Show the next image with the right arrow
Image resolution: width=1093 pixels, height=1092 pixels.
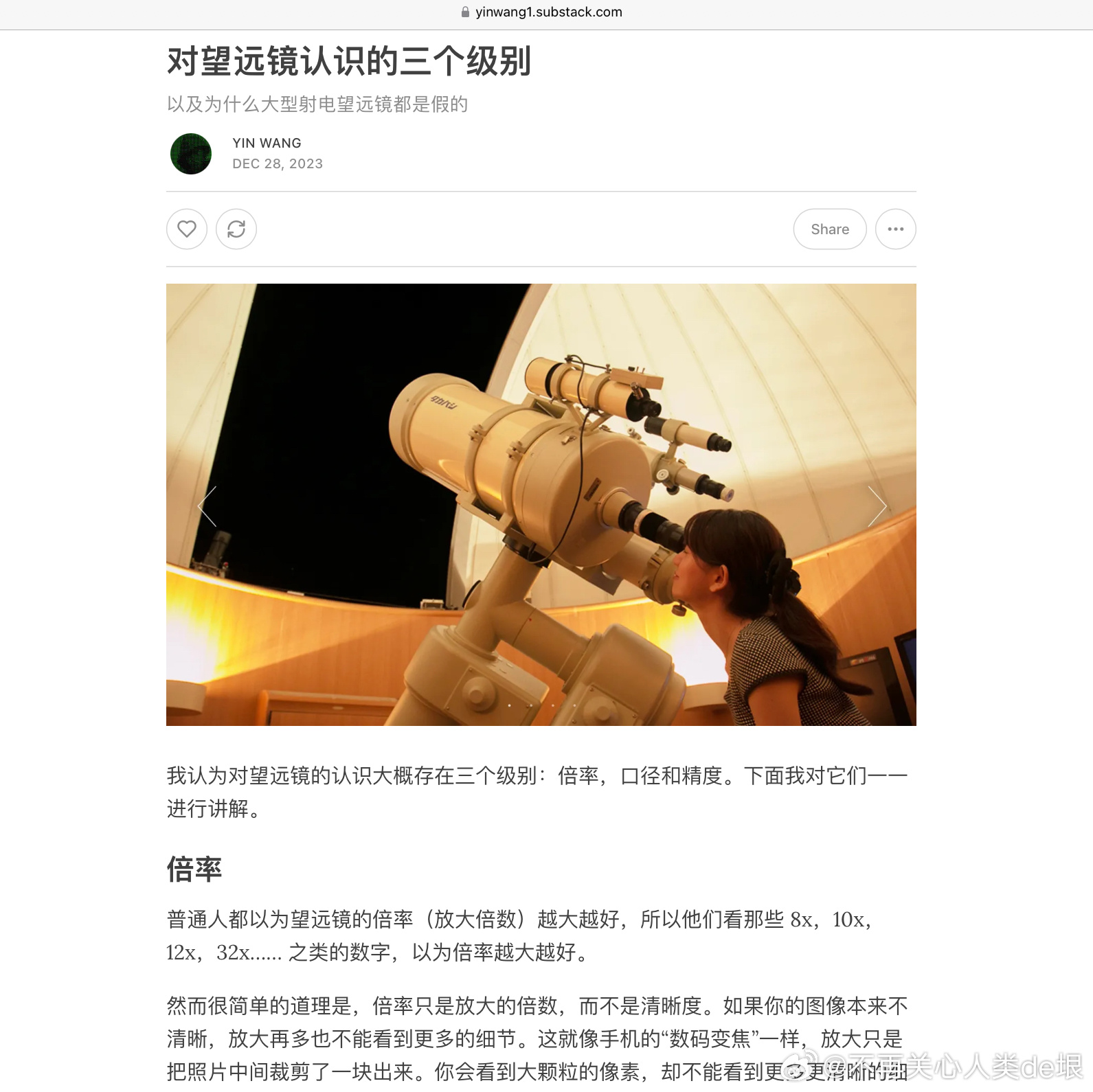click(877, 506)
